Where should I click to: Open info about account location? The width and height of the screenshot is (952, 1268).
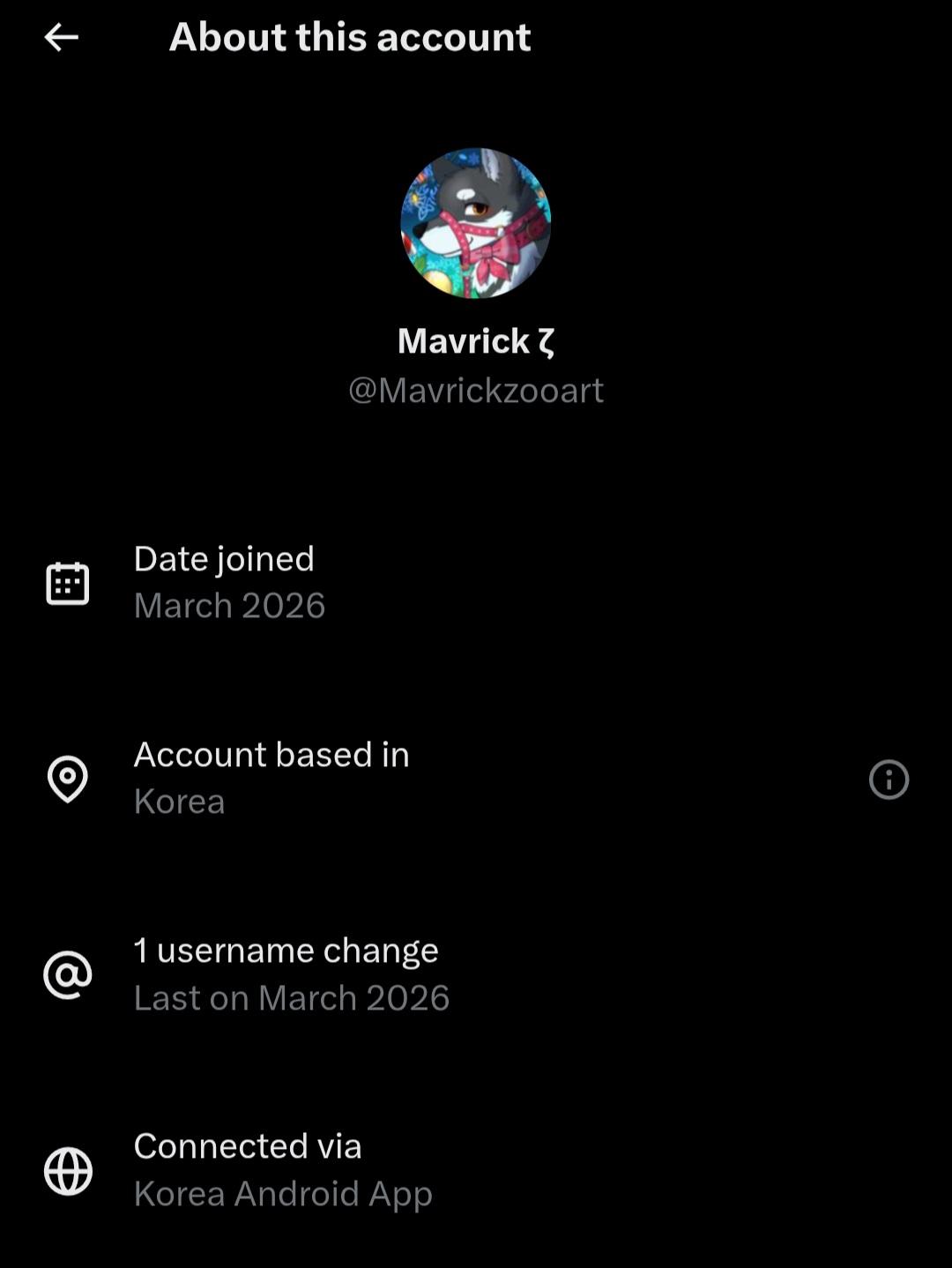pos(889,779)
